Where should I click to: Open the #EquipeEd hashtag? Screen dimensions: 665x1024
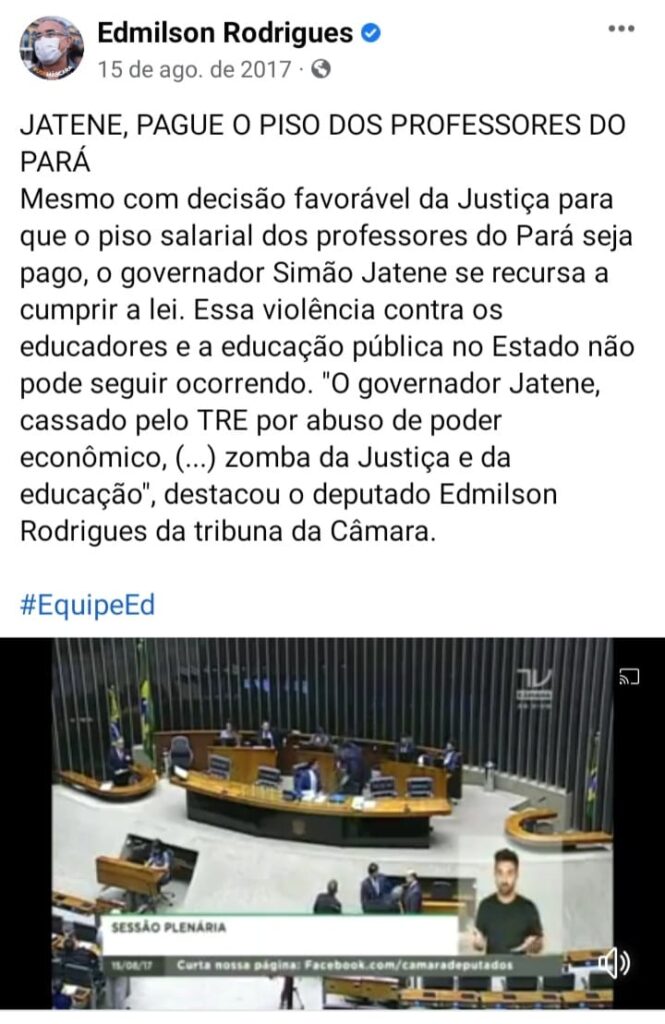[x=87, y=605]
